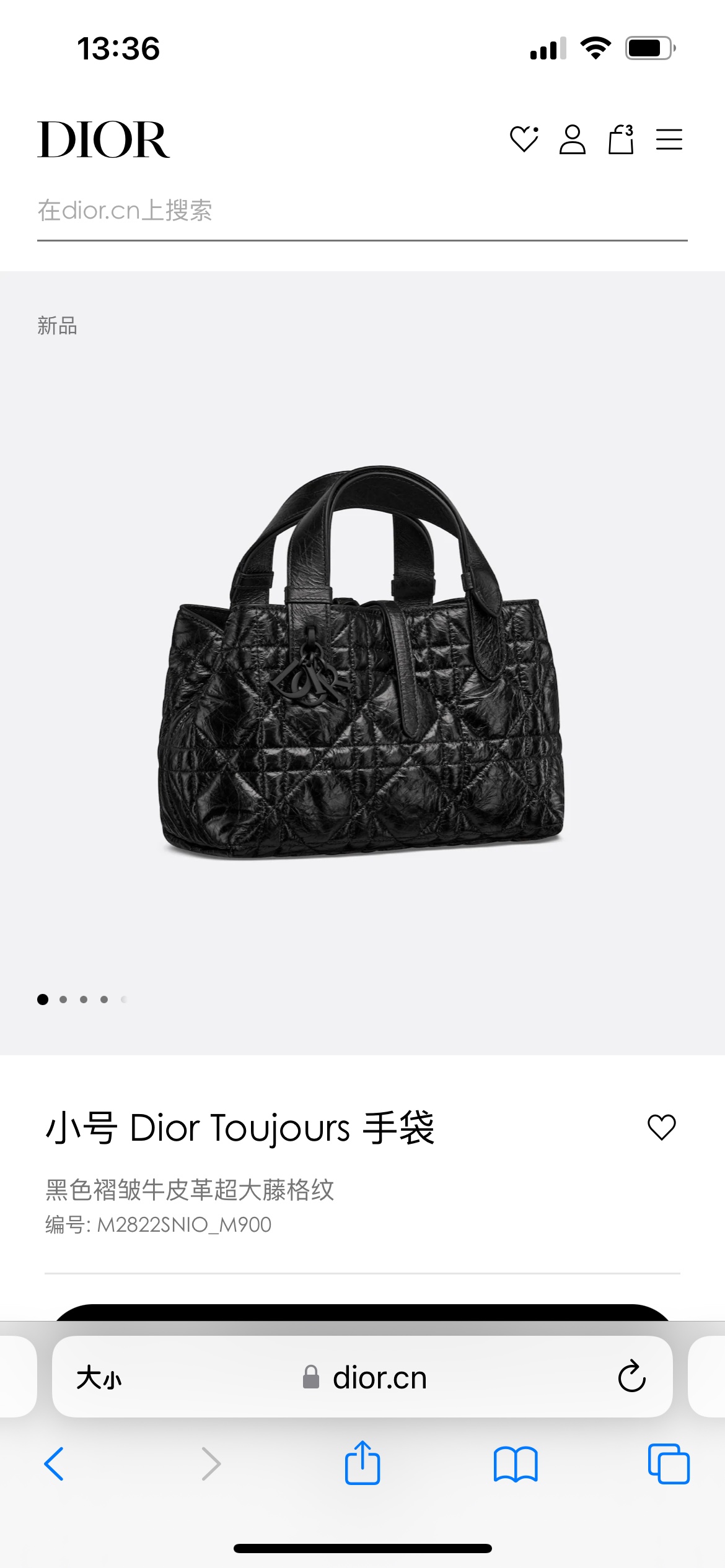Go back to the previous page
Viewport: 725px width, 1568px height.
tap(54, 1464)
